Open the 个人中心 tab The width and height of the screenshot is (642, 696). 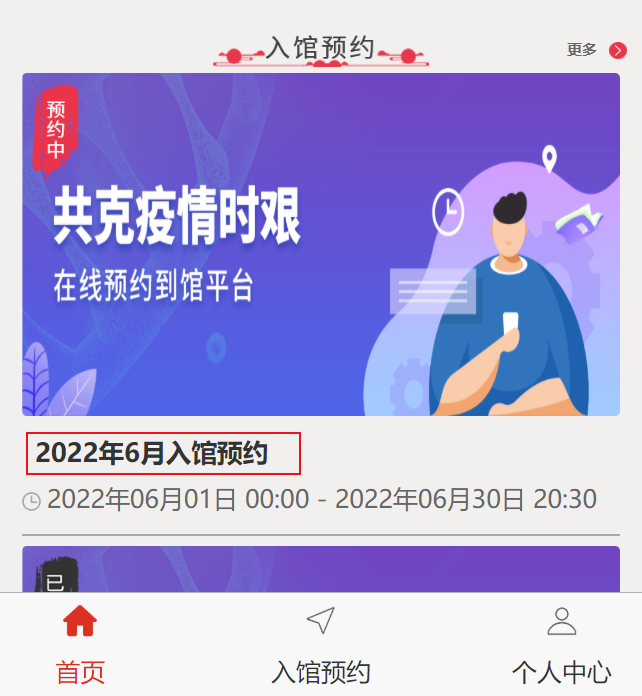(561, 645)
